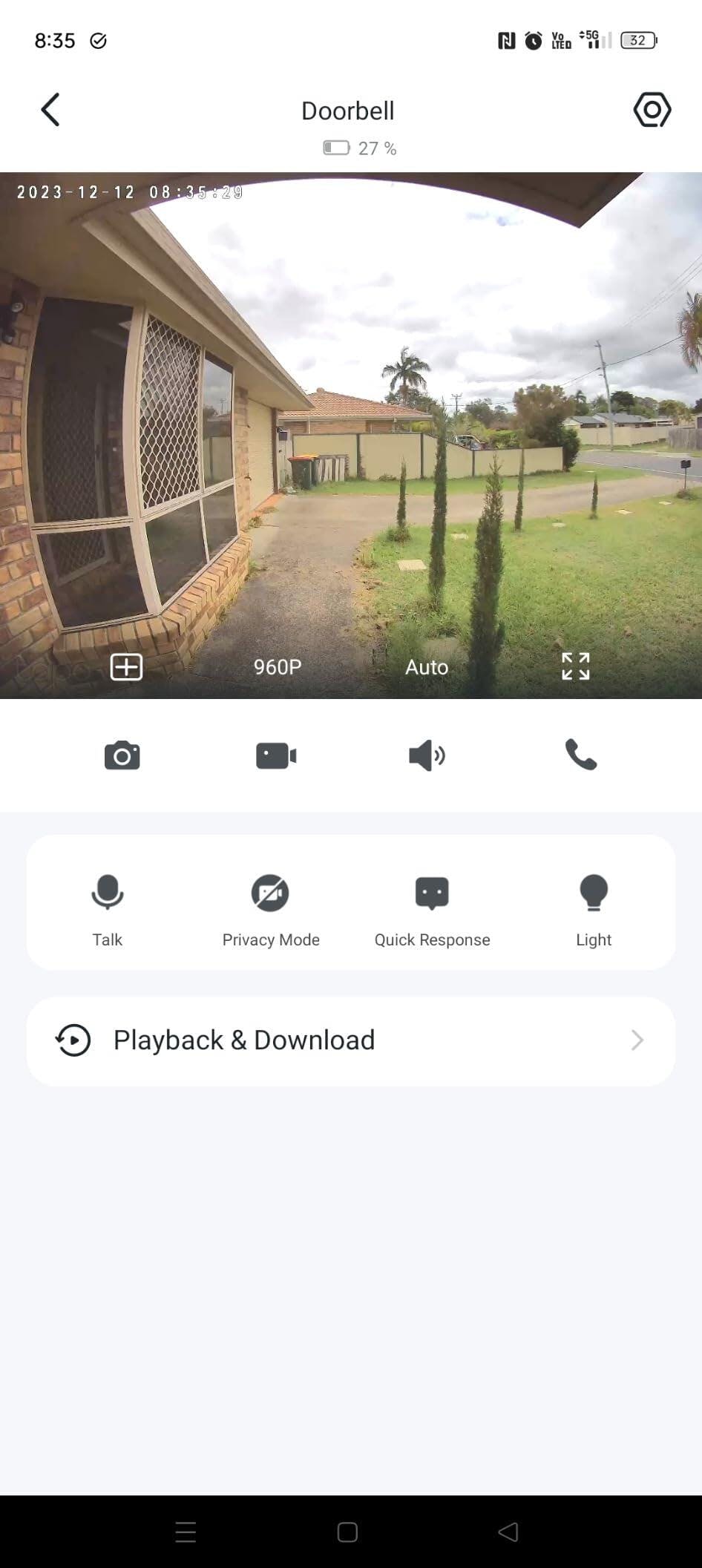Open Playback & Download
The height and width of the screenshot is (1568, 702).
(351, 1040)
